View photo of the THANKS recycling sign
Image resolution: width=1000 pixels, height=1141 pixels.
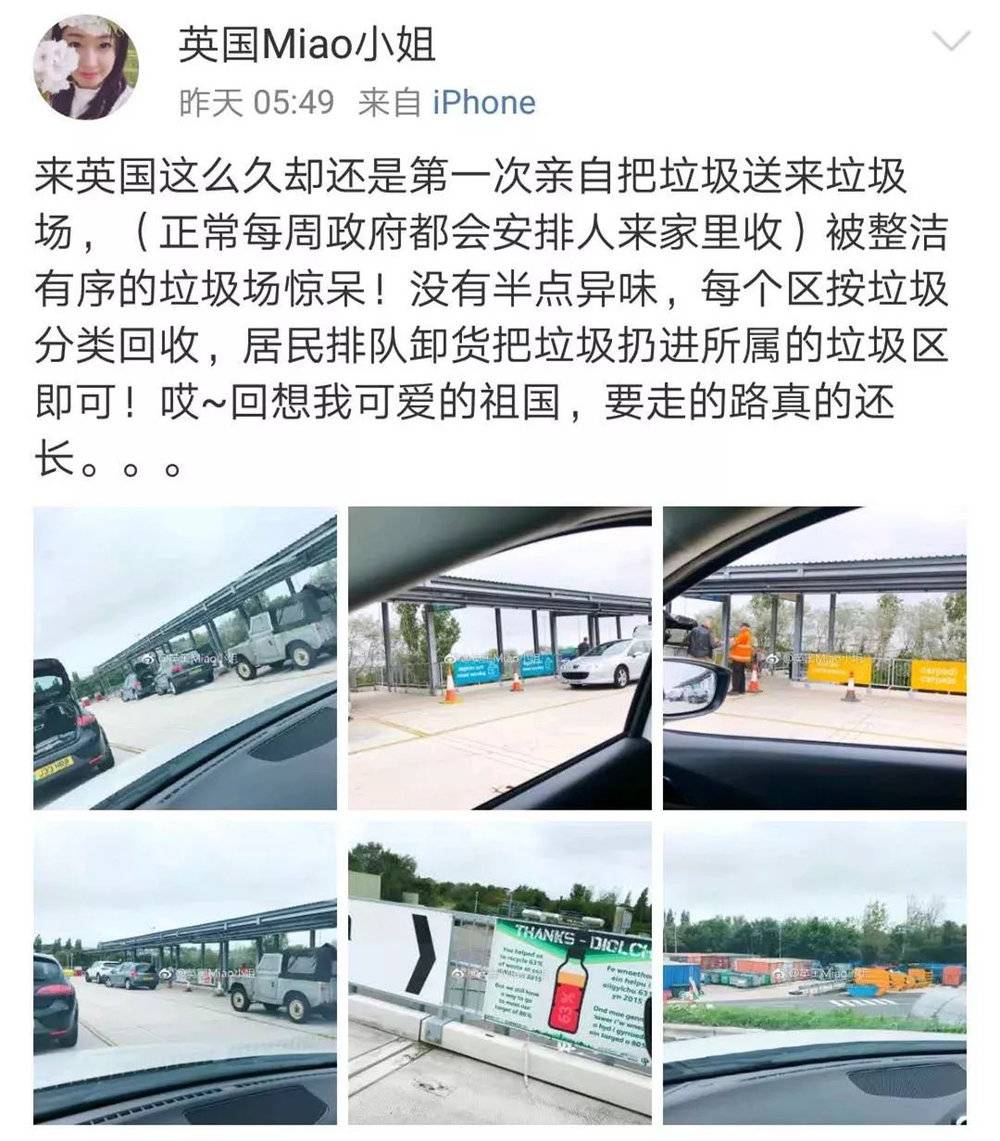(x=500, y=973)
